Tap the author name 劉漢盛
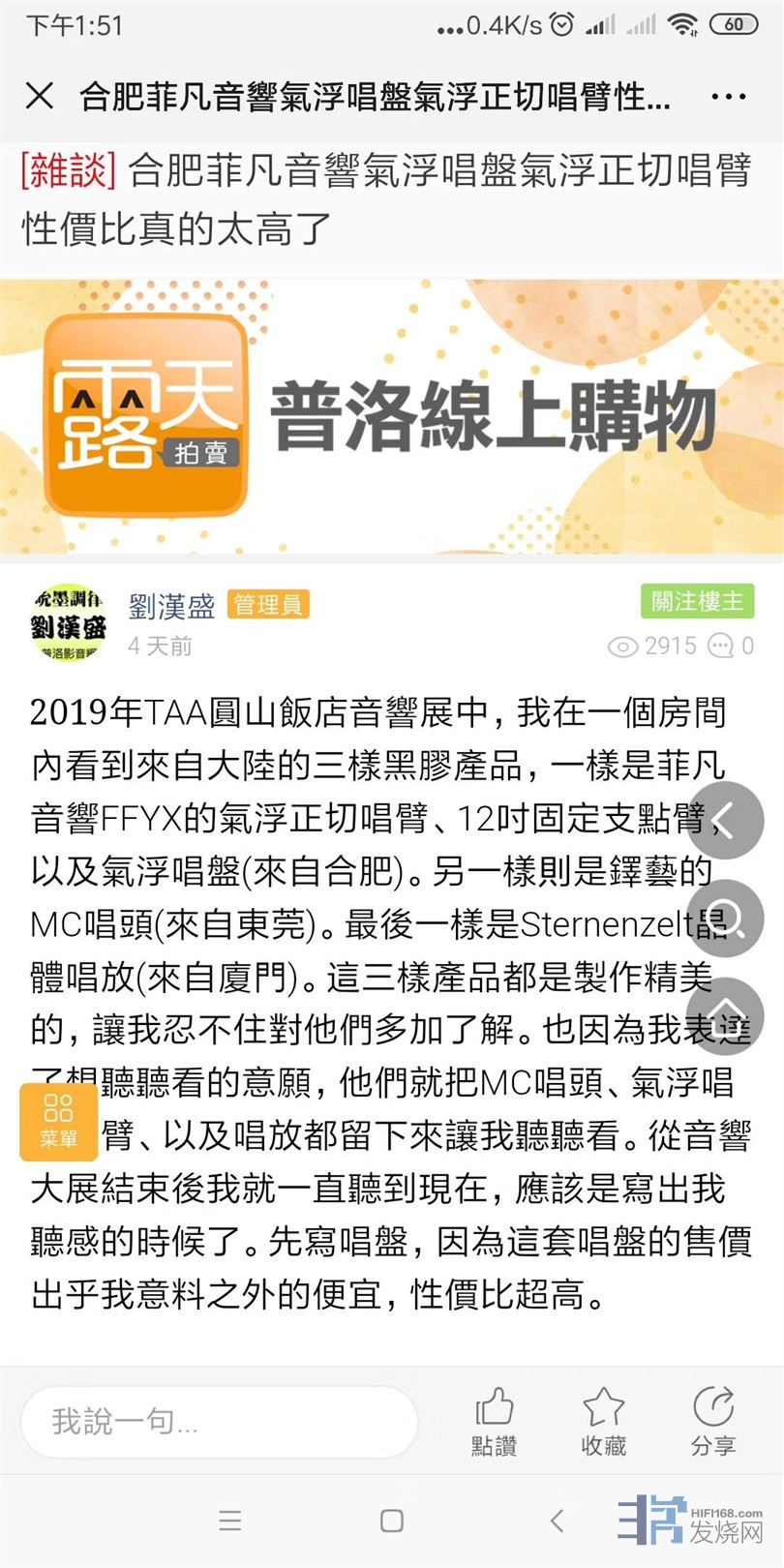Image resolution: width=784 pixels, height=1568 pixels. (x=171, y=606)
